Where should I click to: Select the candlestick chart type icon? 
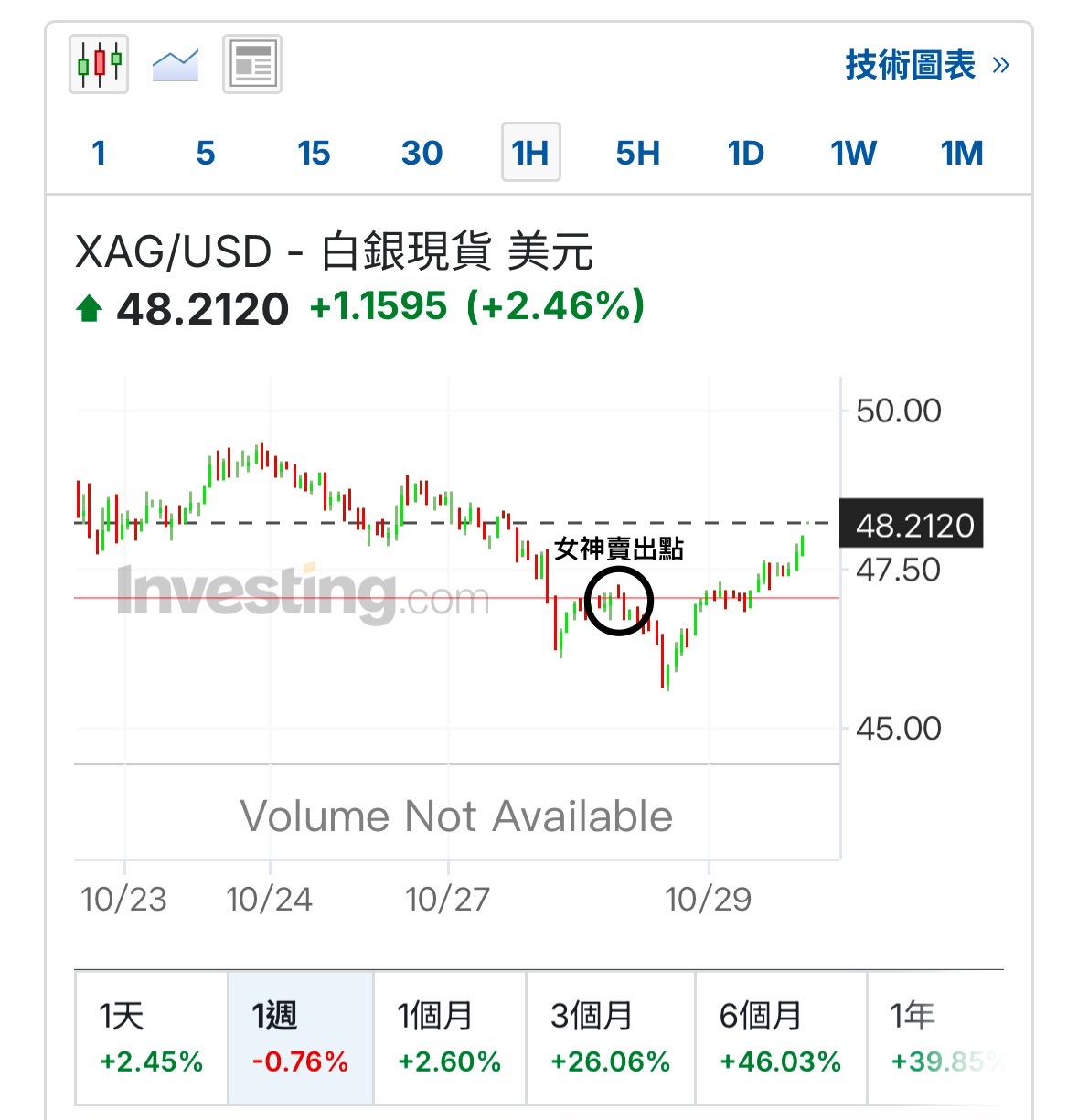pyautogui.click(x=99, y=64)
